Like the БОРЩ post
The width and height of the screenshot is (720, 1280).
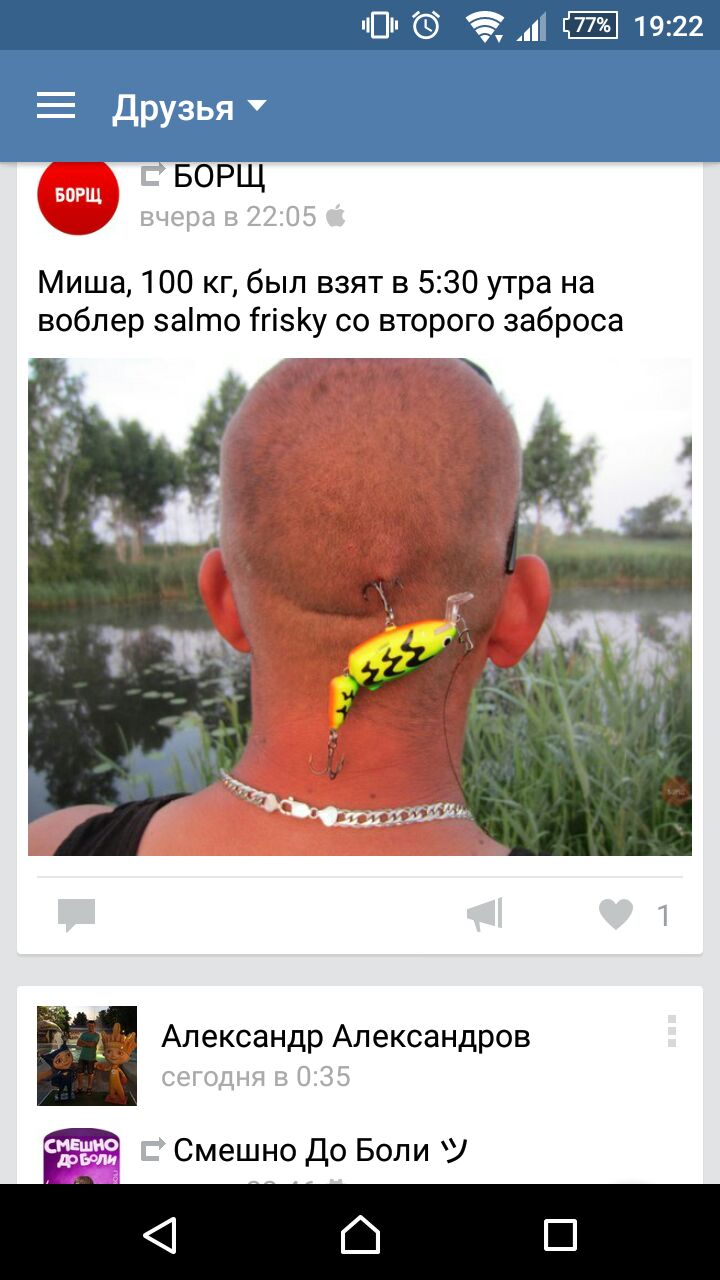click(x=616, y=914)
